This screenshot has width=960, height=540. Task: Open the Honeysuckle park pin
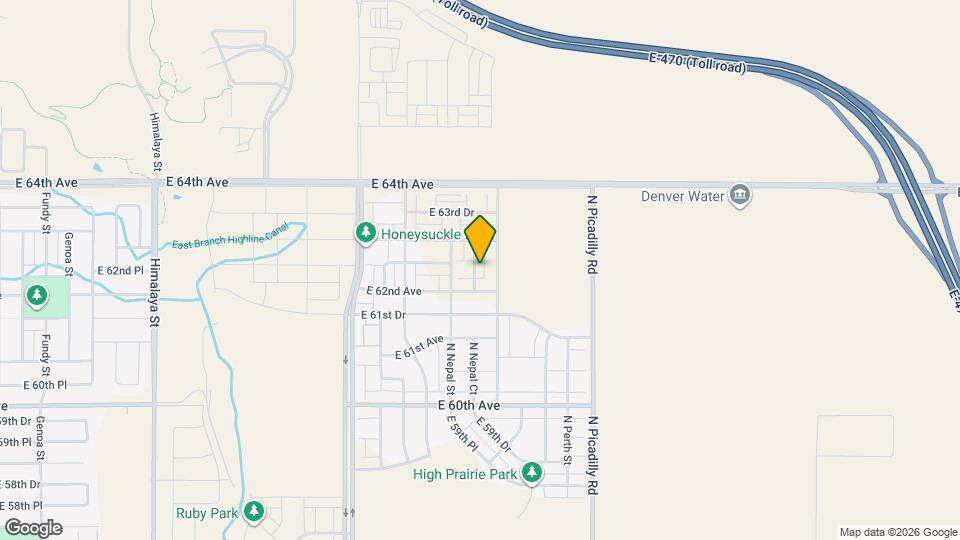(366, 233)
